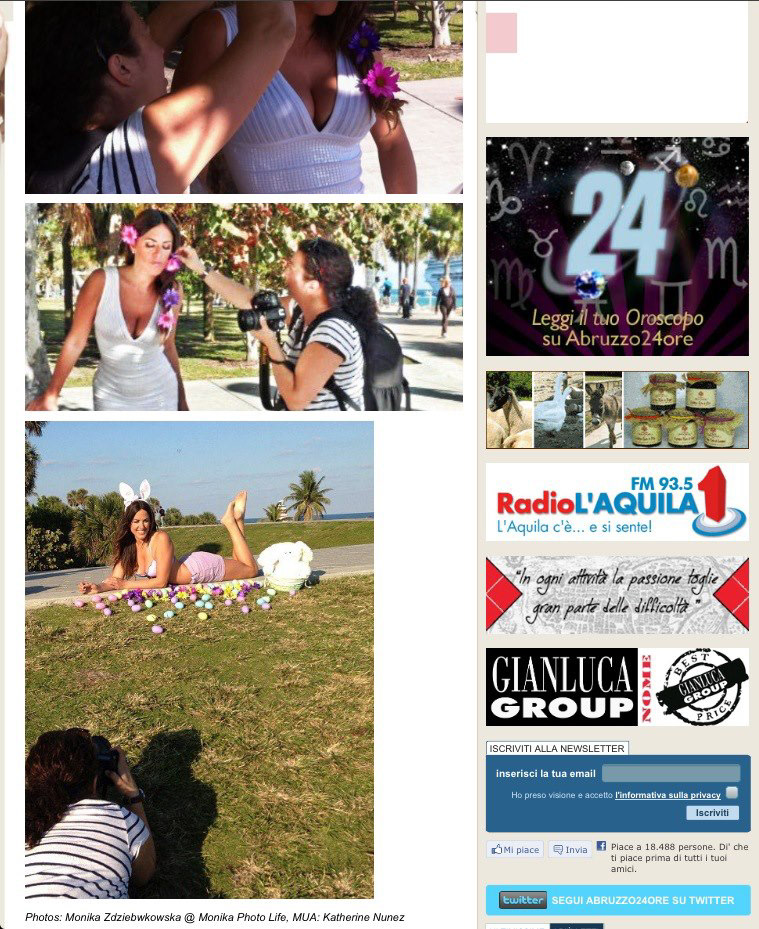Open the photographer adjusting flowers photo
The width and height of the screenshot is (759, 929).
[x=244, y=307]
